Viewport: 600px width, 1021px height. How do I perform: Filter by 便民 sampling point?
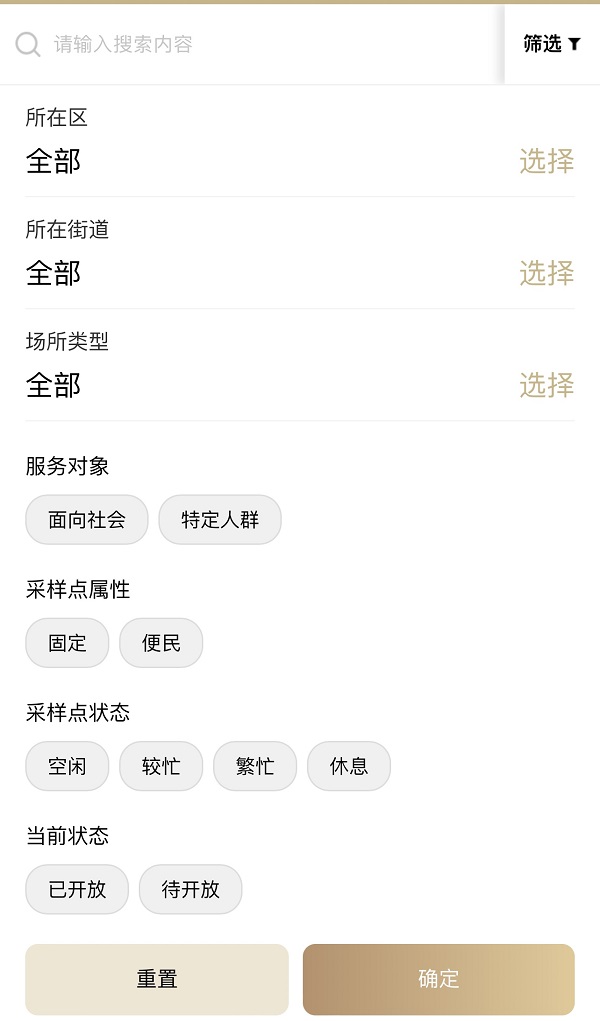161,643
